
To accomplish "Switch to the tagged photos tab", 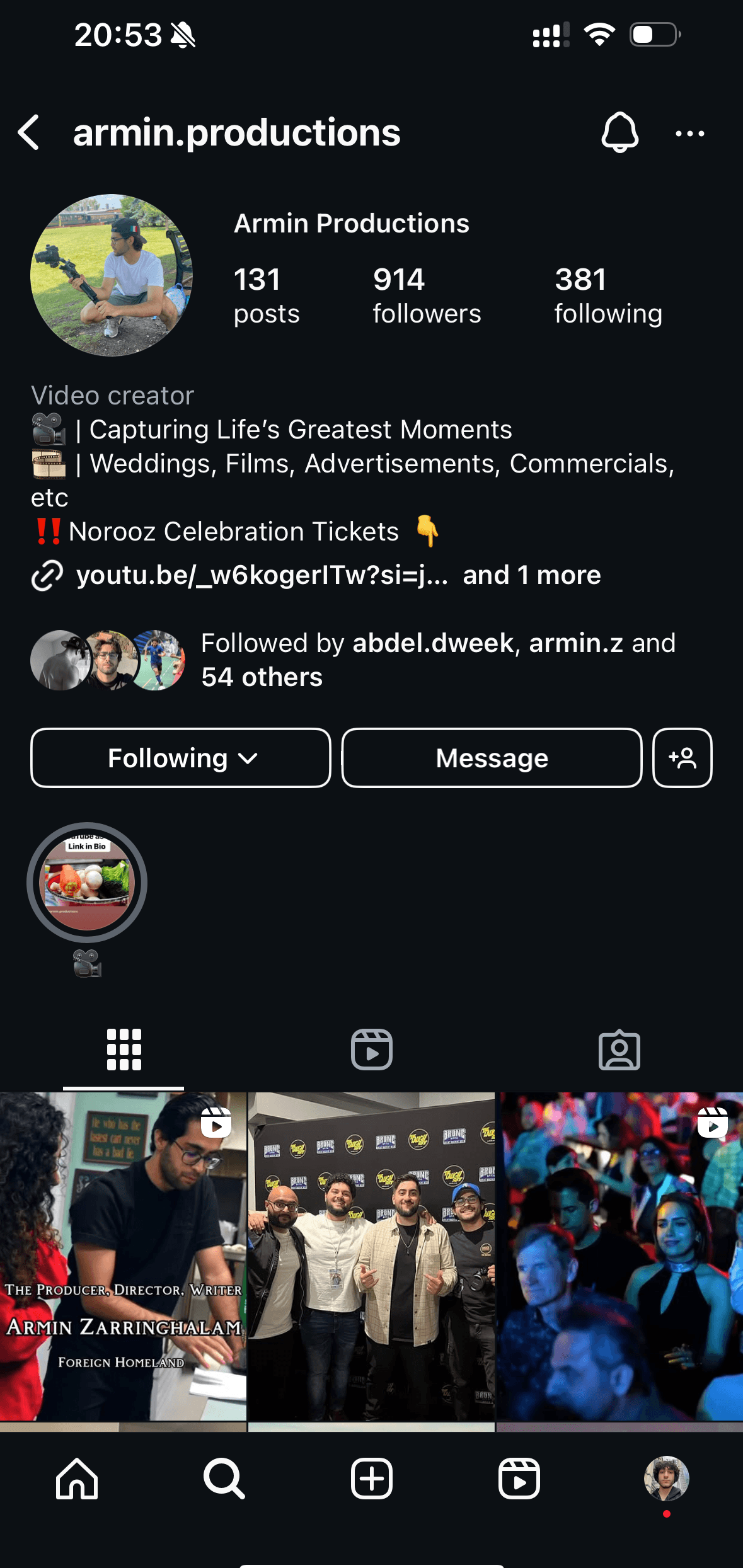I will (619, 1050).
